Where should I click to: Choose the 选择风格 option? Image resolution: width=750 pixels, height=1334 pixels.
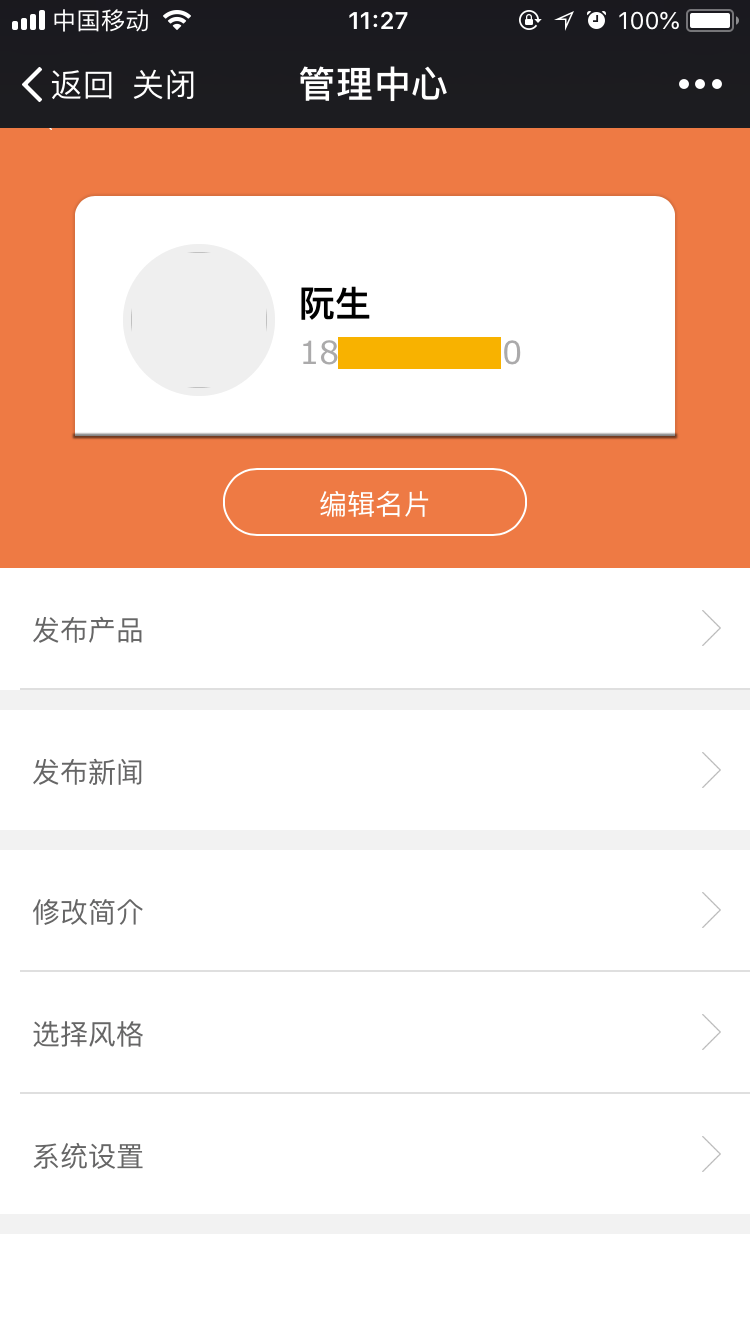point(375,1033)
